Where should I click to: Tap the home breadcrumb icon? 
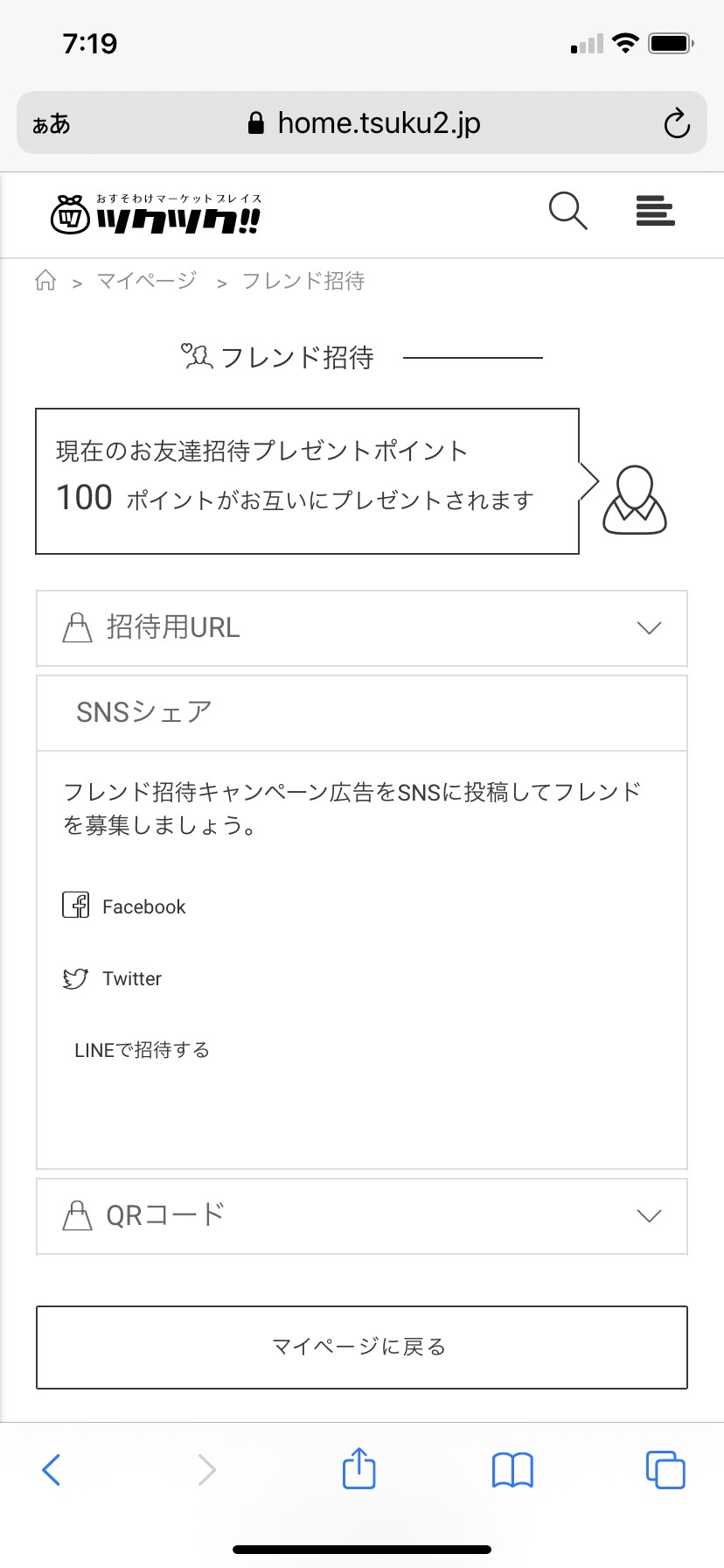click(45, 281)
